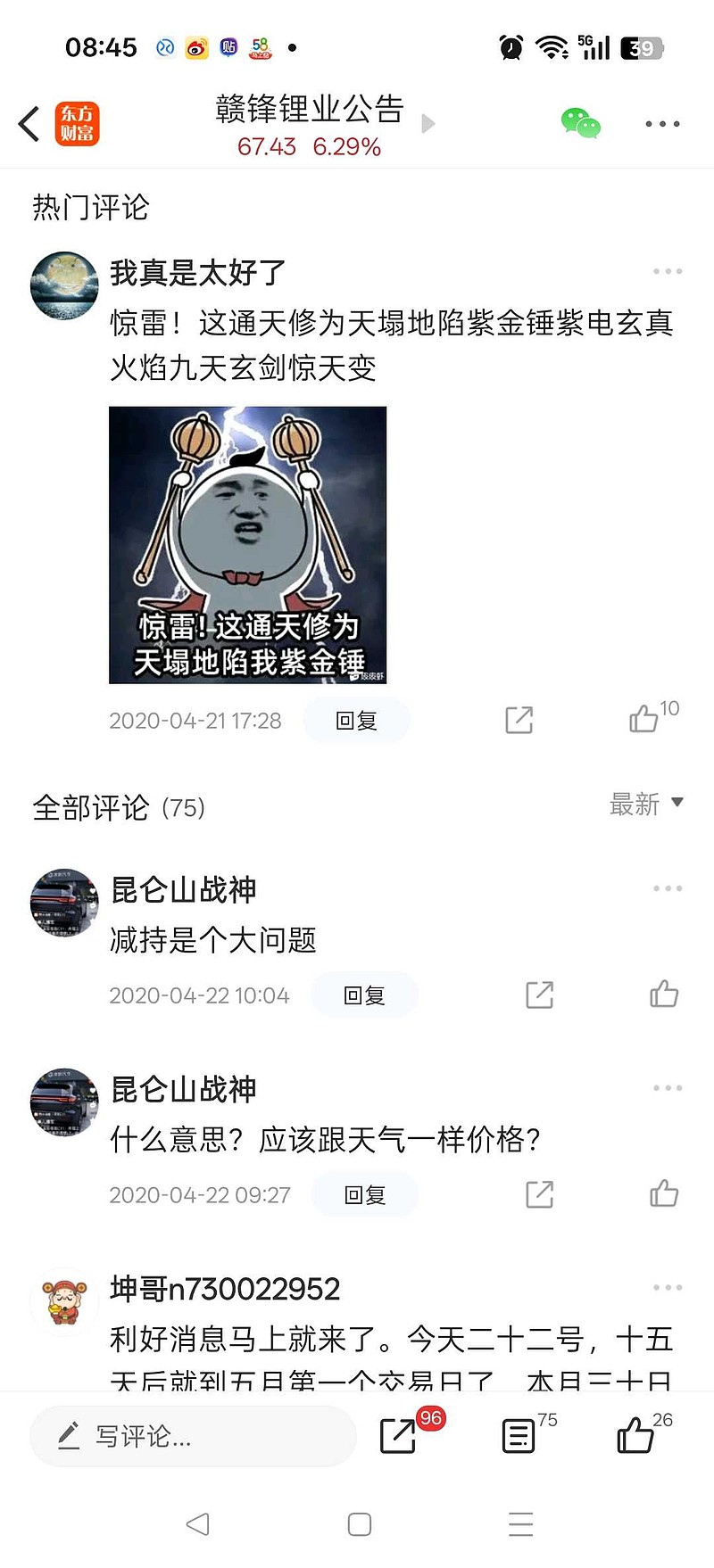Tap the share arrow on the hot comment
This screenshot has width=714, height=1568.
pyautogui.click(x=519, y=719)
